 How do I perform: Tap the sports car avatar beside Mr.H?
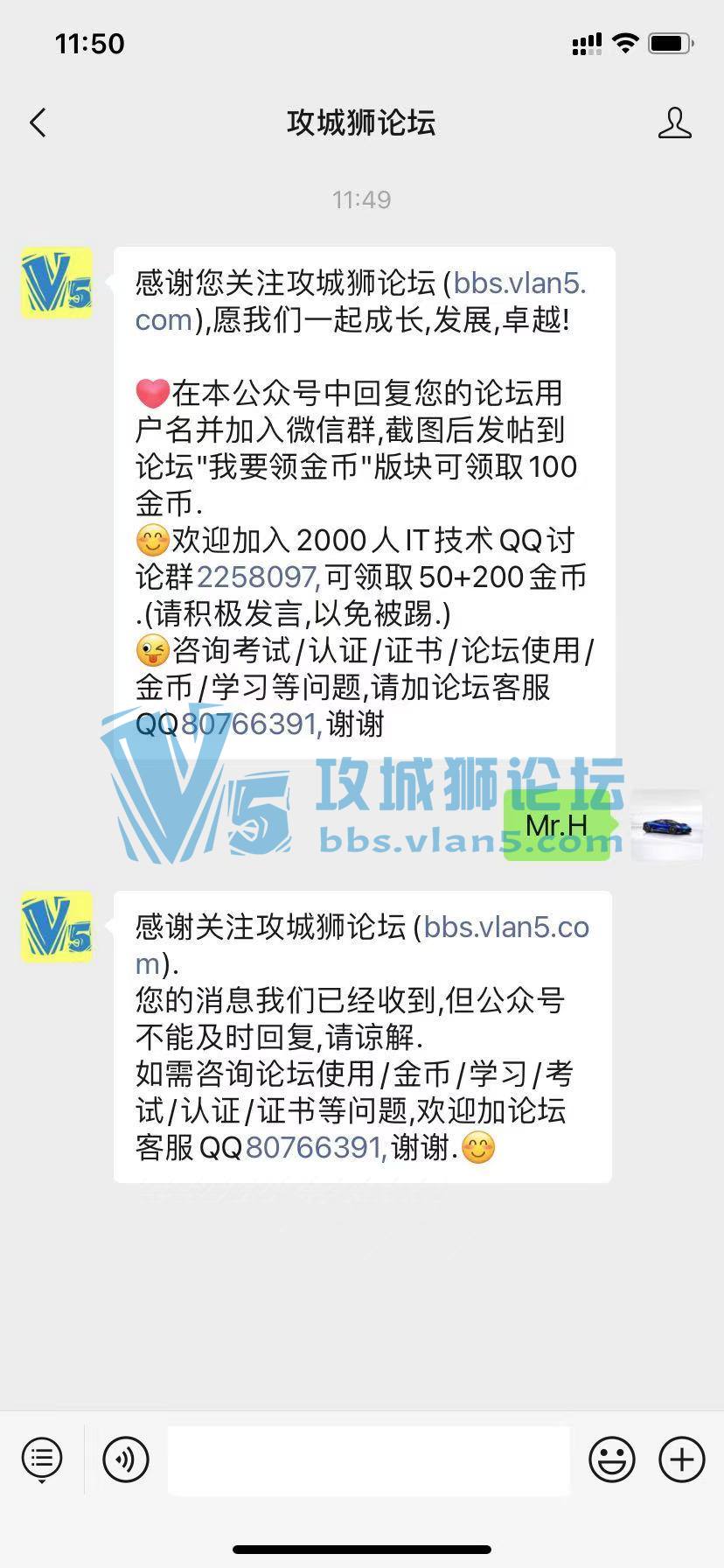click(667, 825)
